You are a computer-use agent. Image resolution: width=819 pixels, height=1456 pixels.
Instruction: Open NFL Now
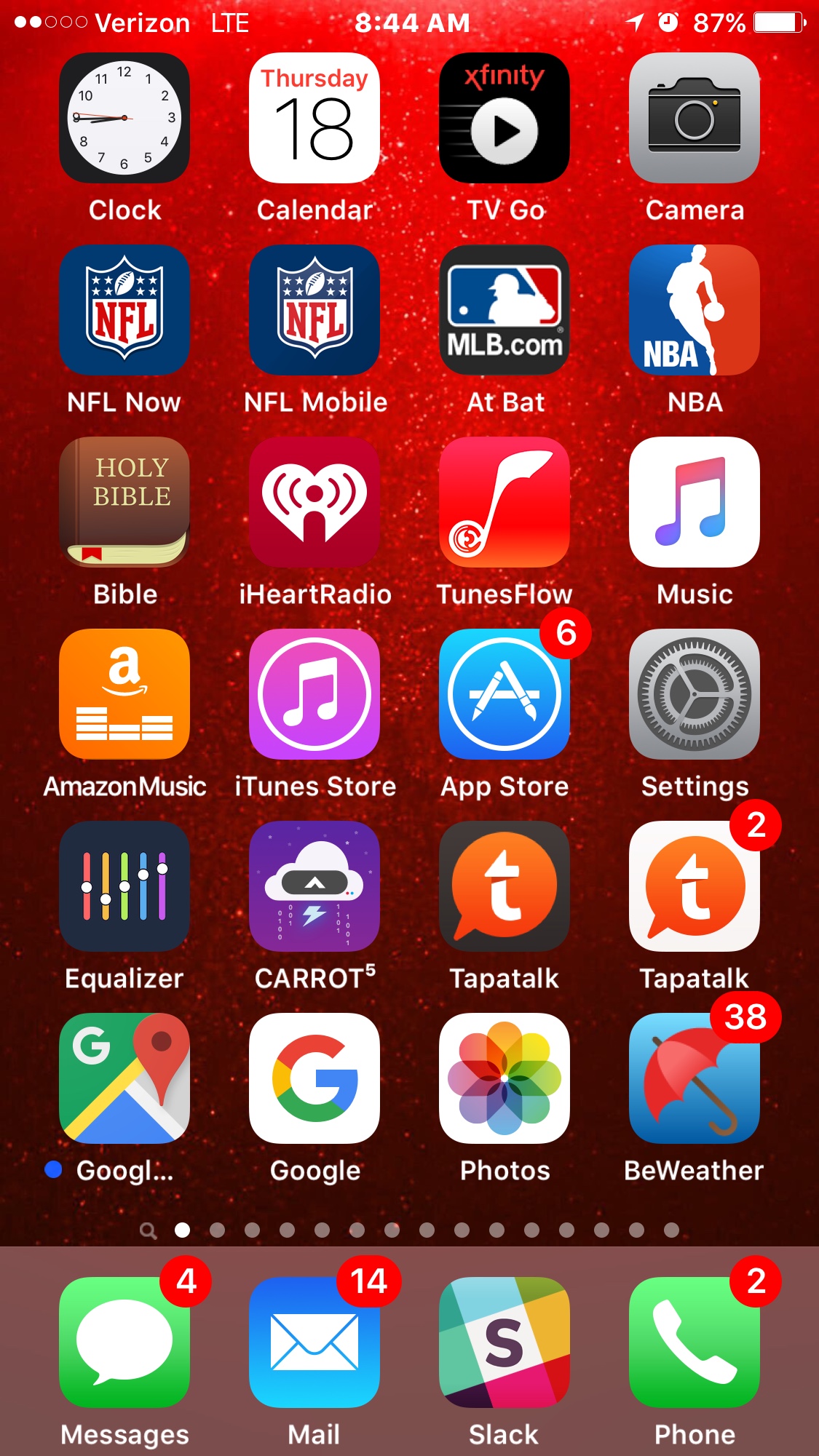[x=124, y=310]
